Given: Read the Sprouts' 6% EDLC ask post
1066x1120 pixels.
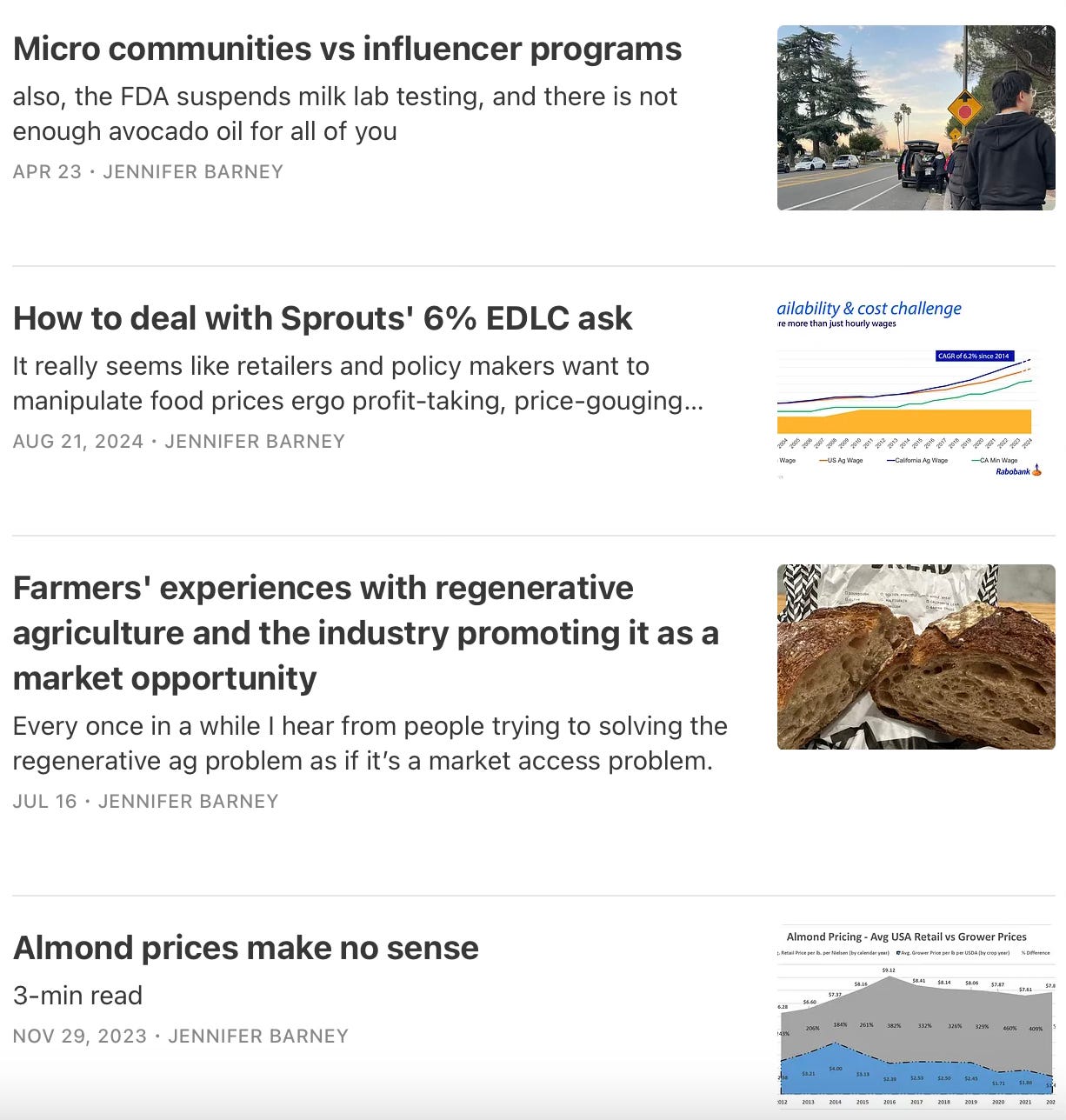Looking at the screenshot, I should pyautogui.click(x=323, y=319).
